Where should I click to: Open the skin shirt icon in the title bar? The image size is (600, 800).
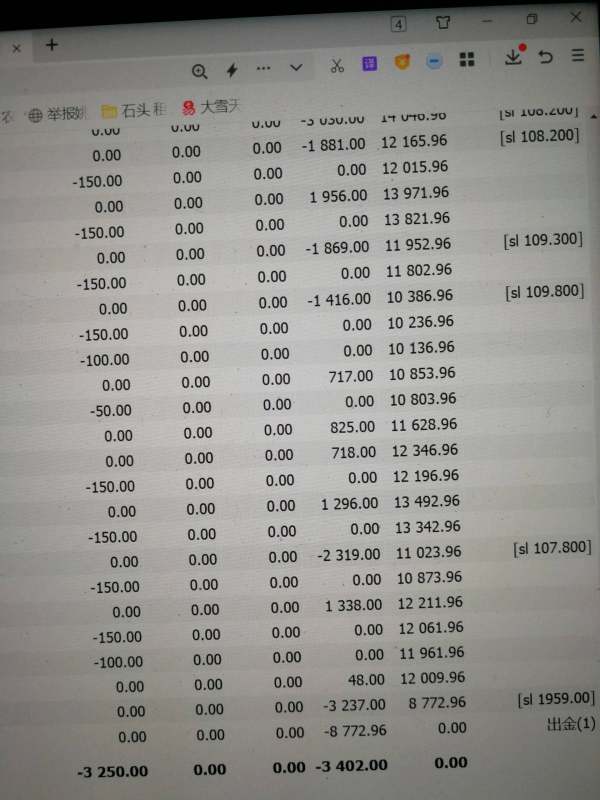click(x=443, y=22)
